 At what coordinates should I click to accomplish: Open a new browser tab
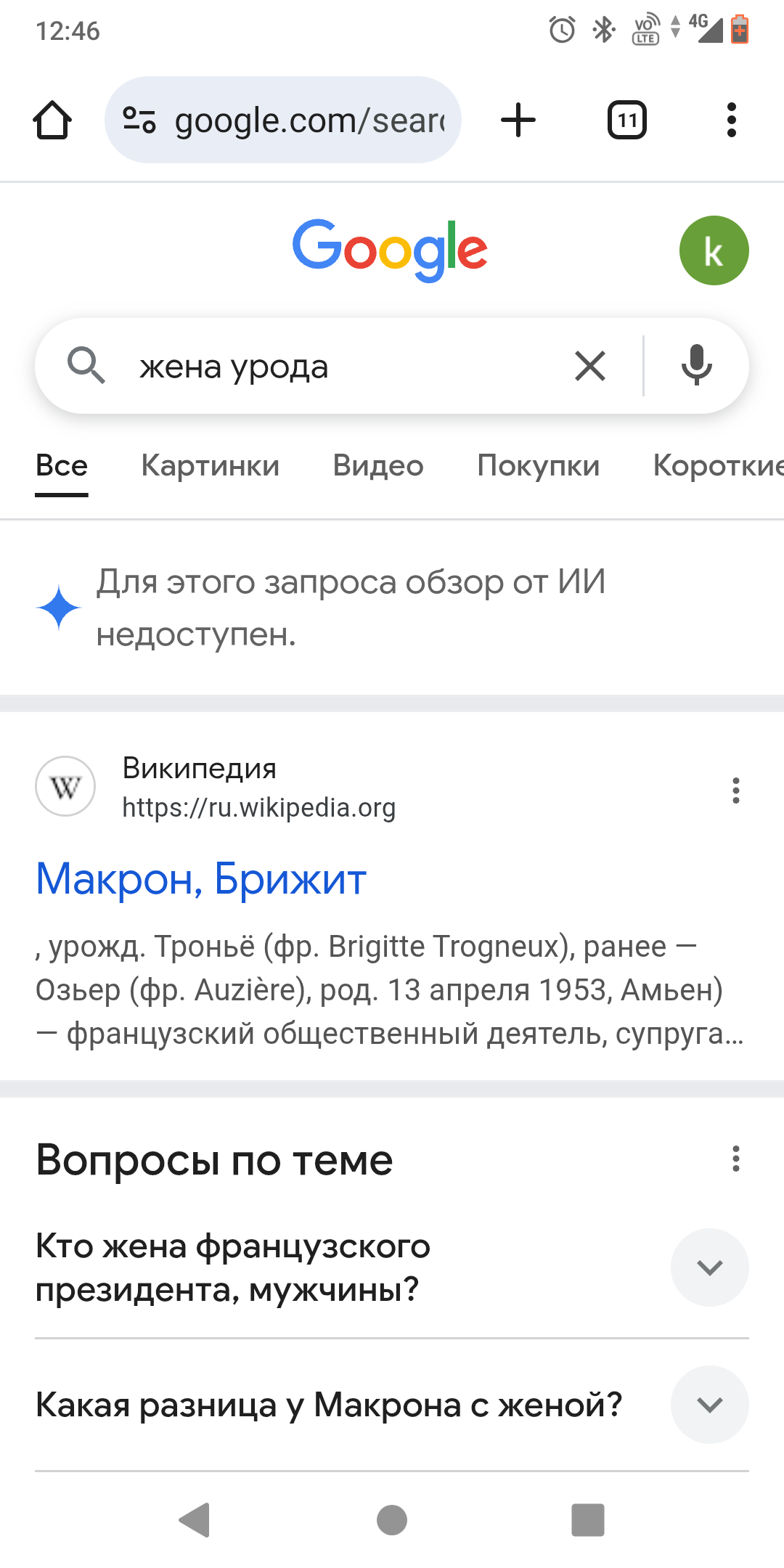pyautogui.click(x=518, y=120)
